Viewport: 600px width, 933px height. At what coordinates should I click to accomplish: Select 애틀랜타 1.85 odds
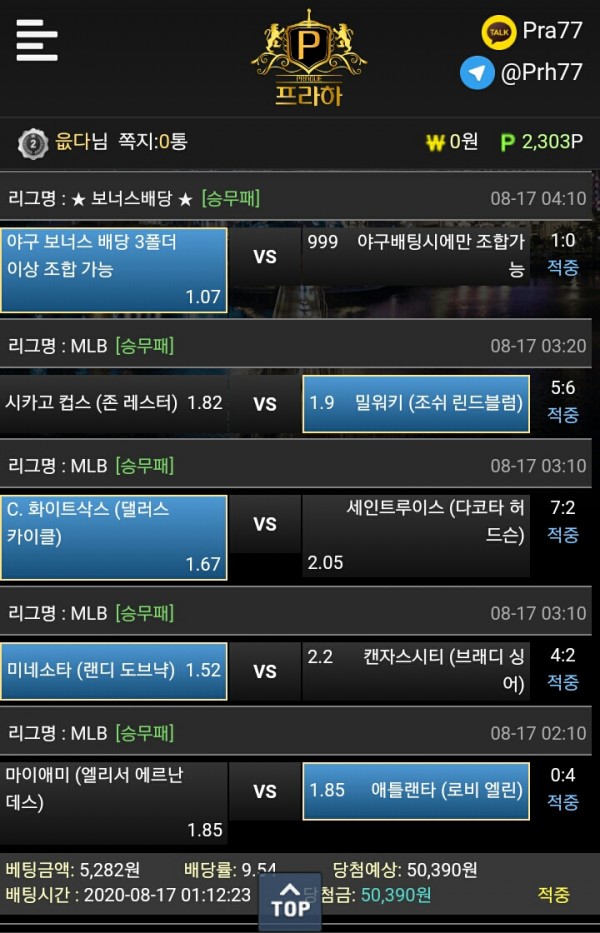click(x=416, y=790)
